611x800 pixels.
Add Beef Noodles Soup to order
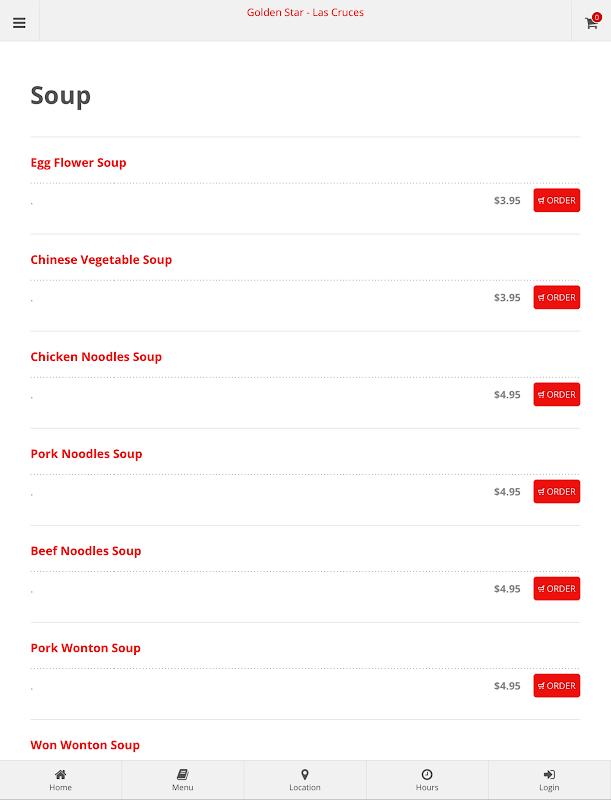tap(556, 589)
